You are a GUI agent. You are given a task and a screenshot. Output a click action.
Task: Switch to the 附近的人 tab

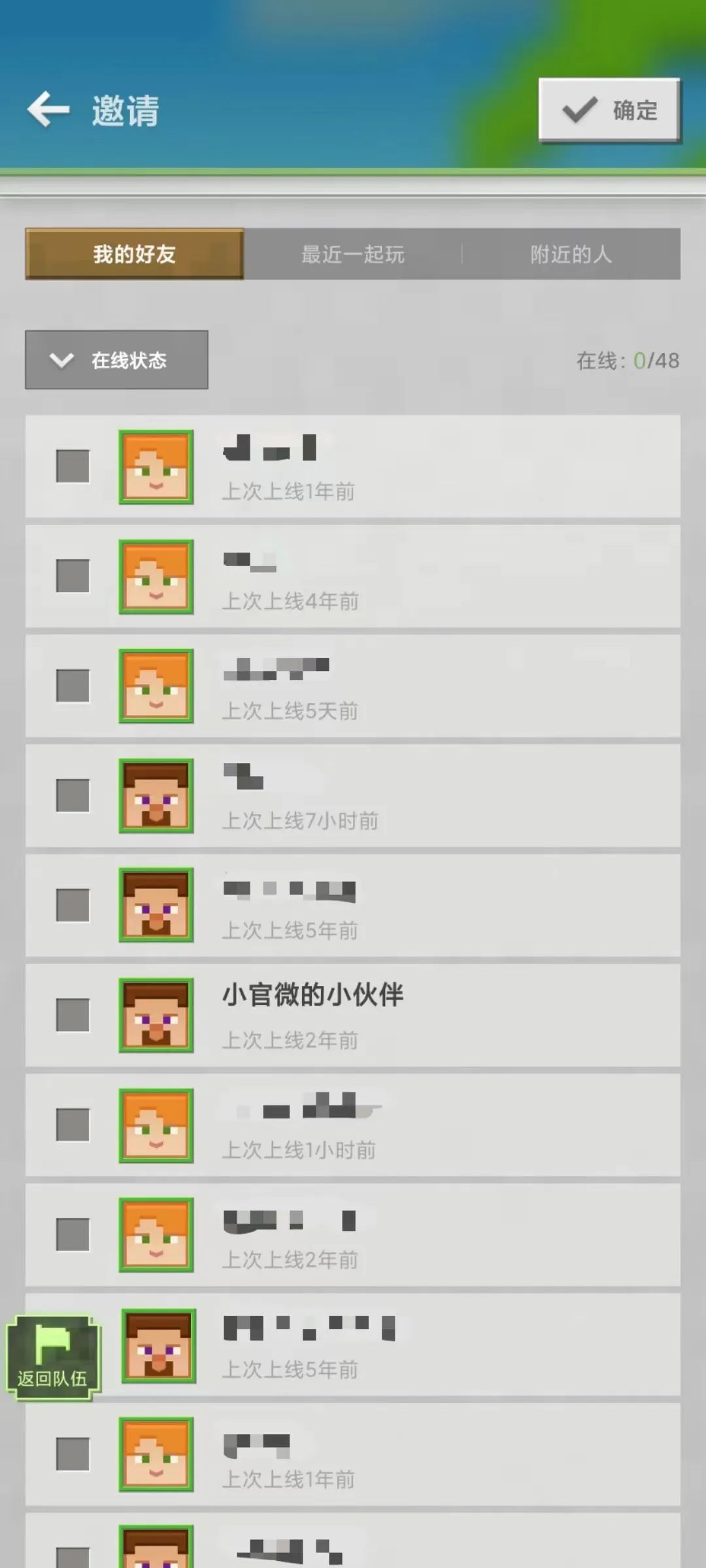(571, 254)
